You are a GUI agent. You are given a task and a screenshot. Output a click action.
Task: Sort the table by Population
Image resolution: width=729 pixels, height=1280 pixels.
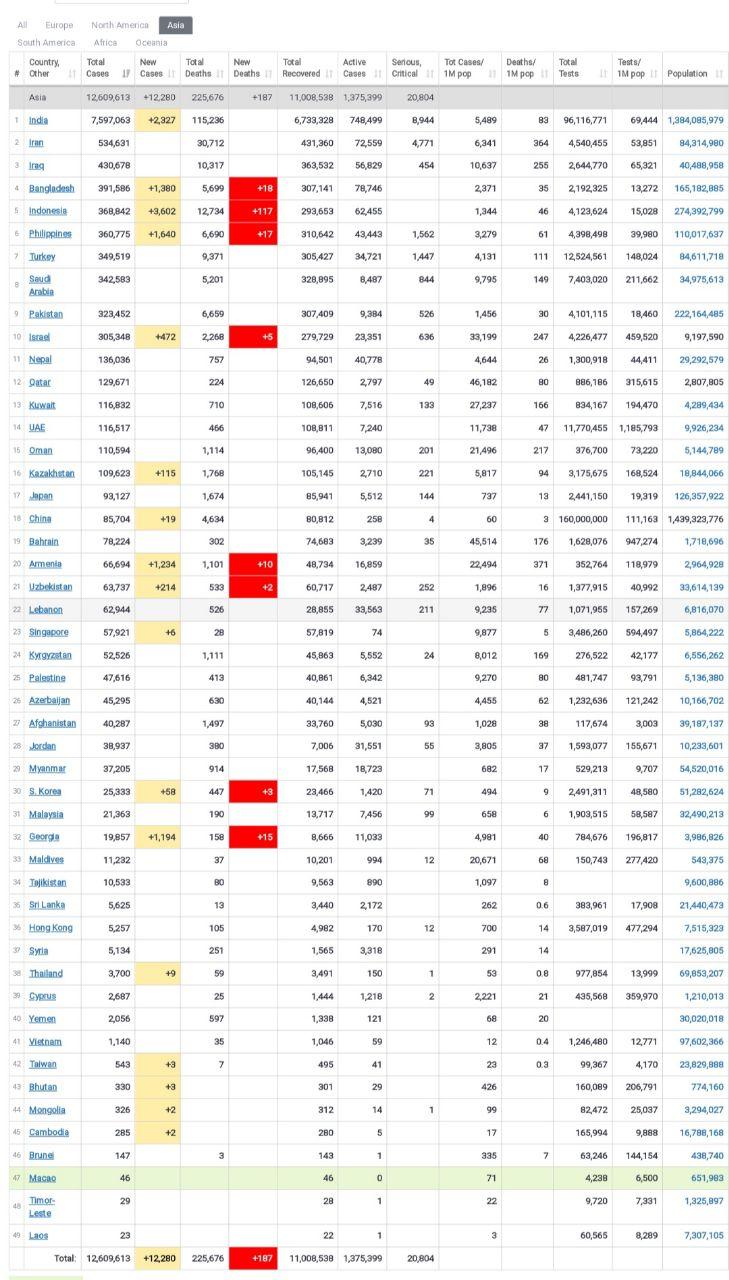coord(694,74)
